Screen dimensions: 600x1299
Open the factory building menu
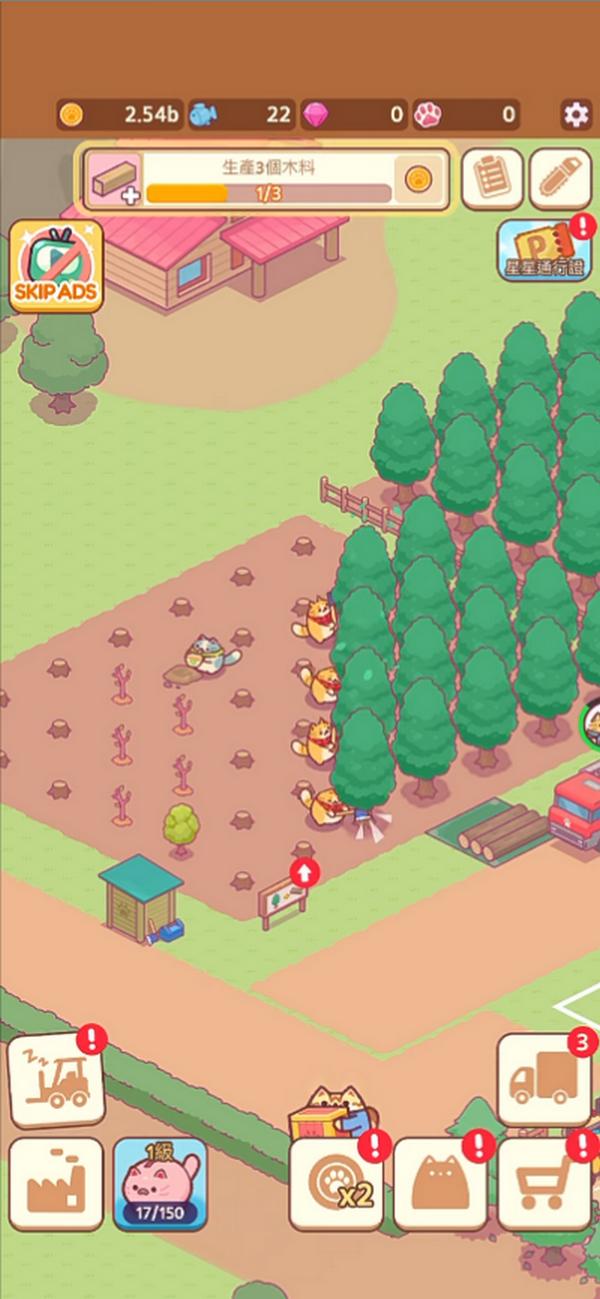coord(56,1184)
